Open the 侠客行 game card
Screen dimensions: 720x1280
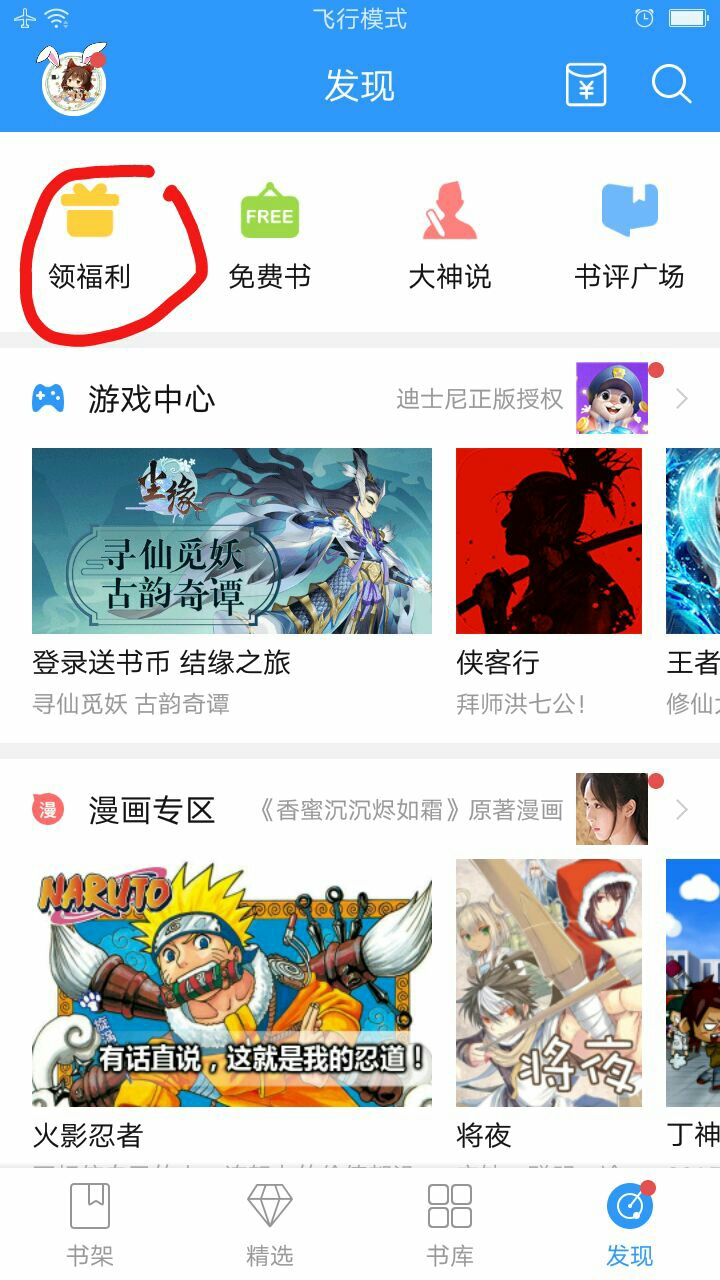549,582
